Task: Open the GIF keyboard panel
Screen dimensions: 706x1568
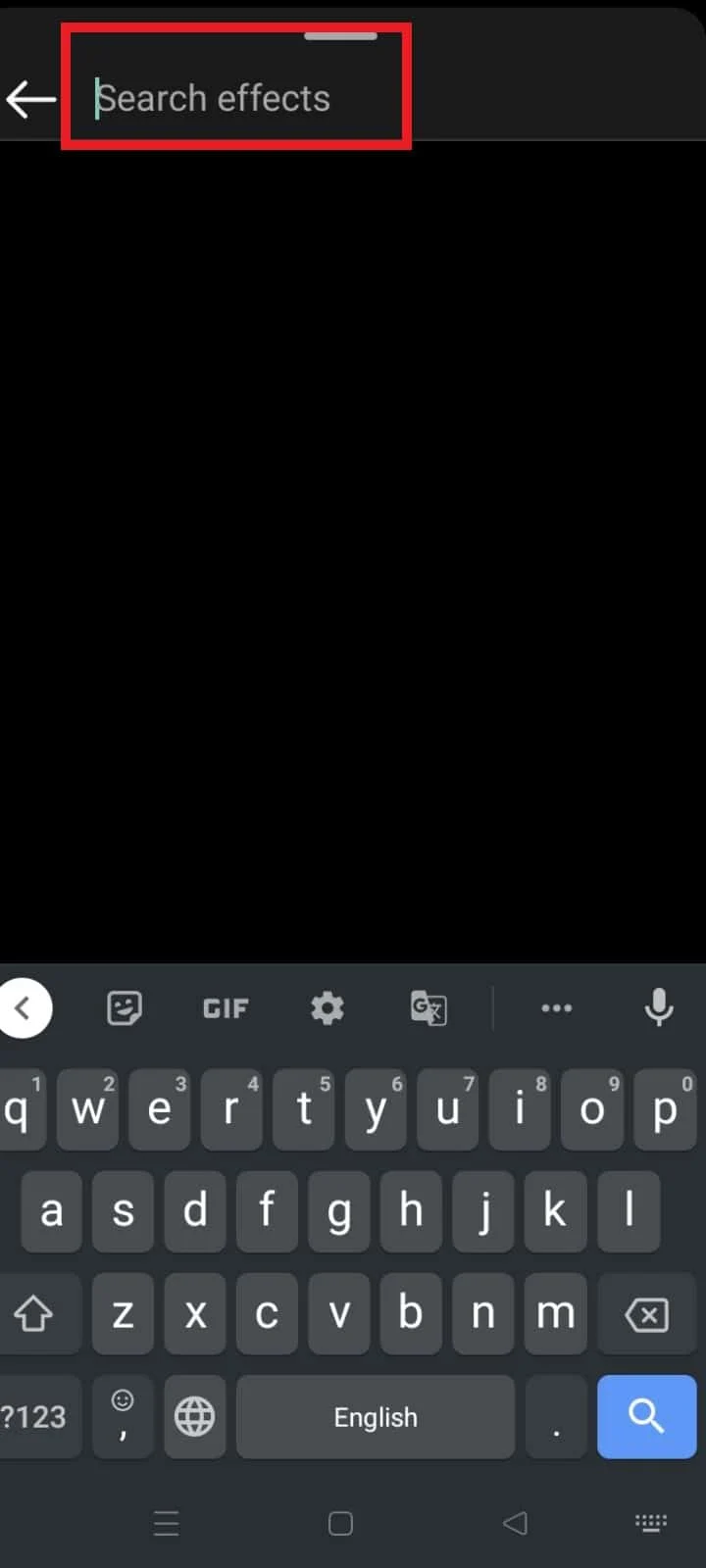Action: click(x=226, y=1008)
